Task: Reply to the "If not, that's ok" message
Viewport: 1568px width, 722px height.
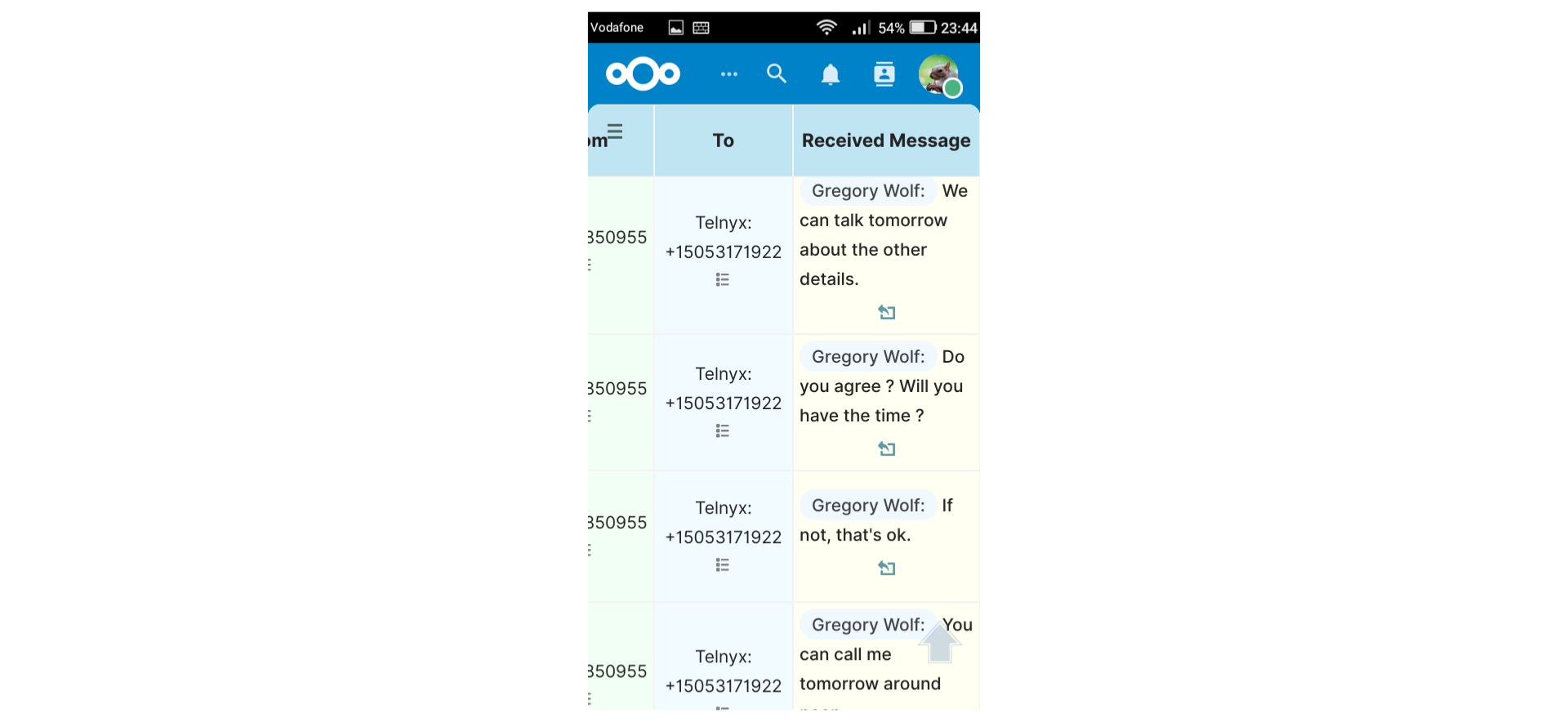Action: click(887, 568)
